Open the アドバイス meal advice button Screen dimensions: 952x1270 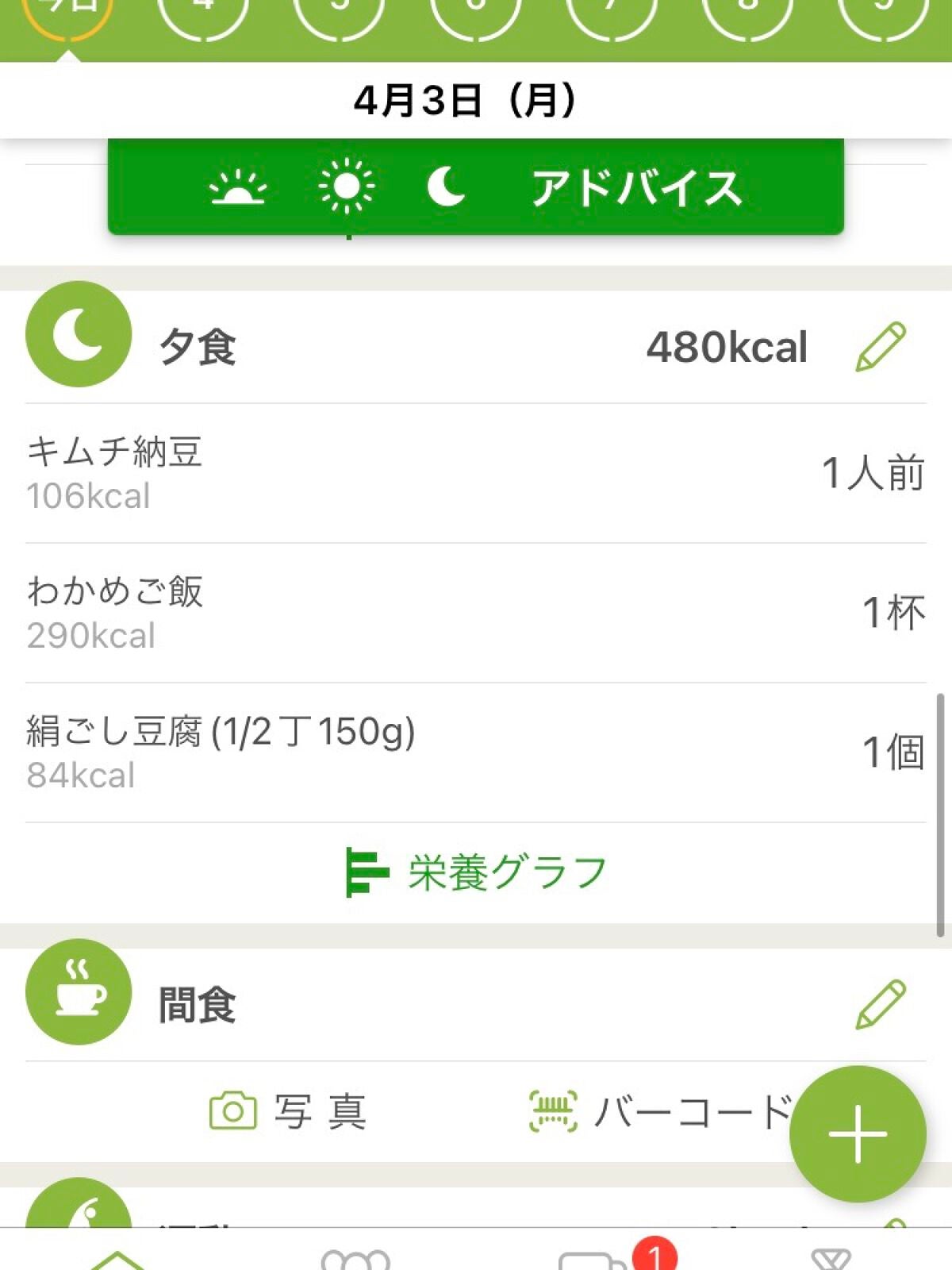click(635, 189)
